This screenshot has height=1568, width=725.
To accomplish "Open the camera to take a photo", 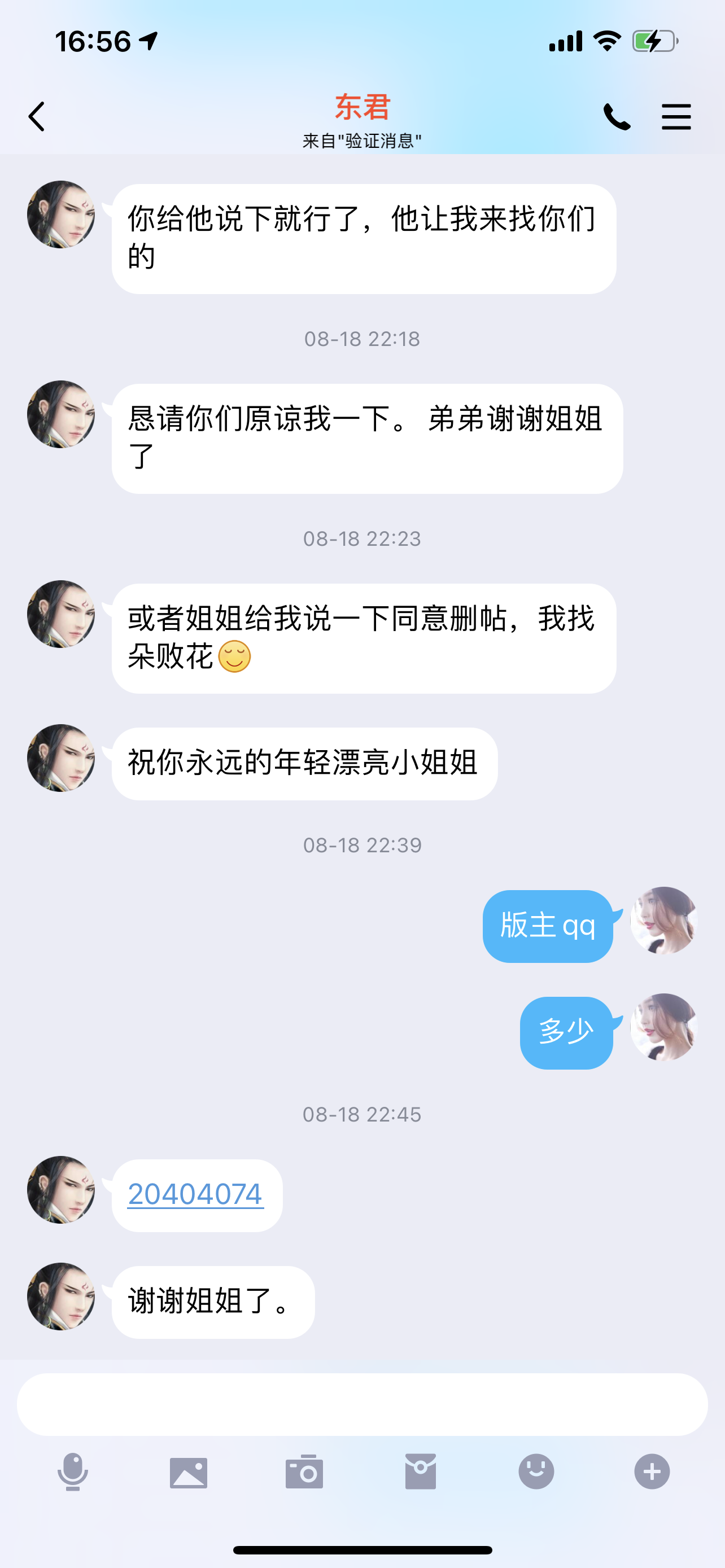I will point(304,1472).
